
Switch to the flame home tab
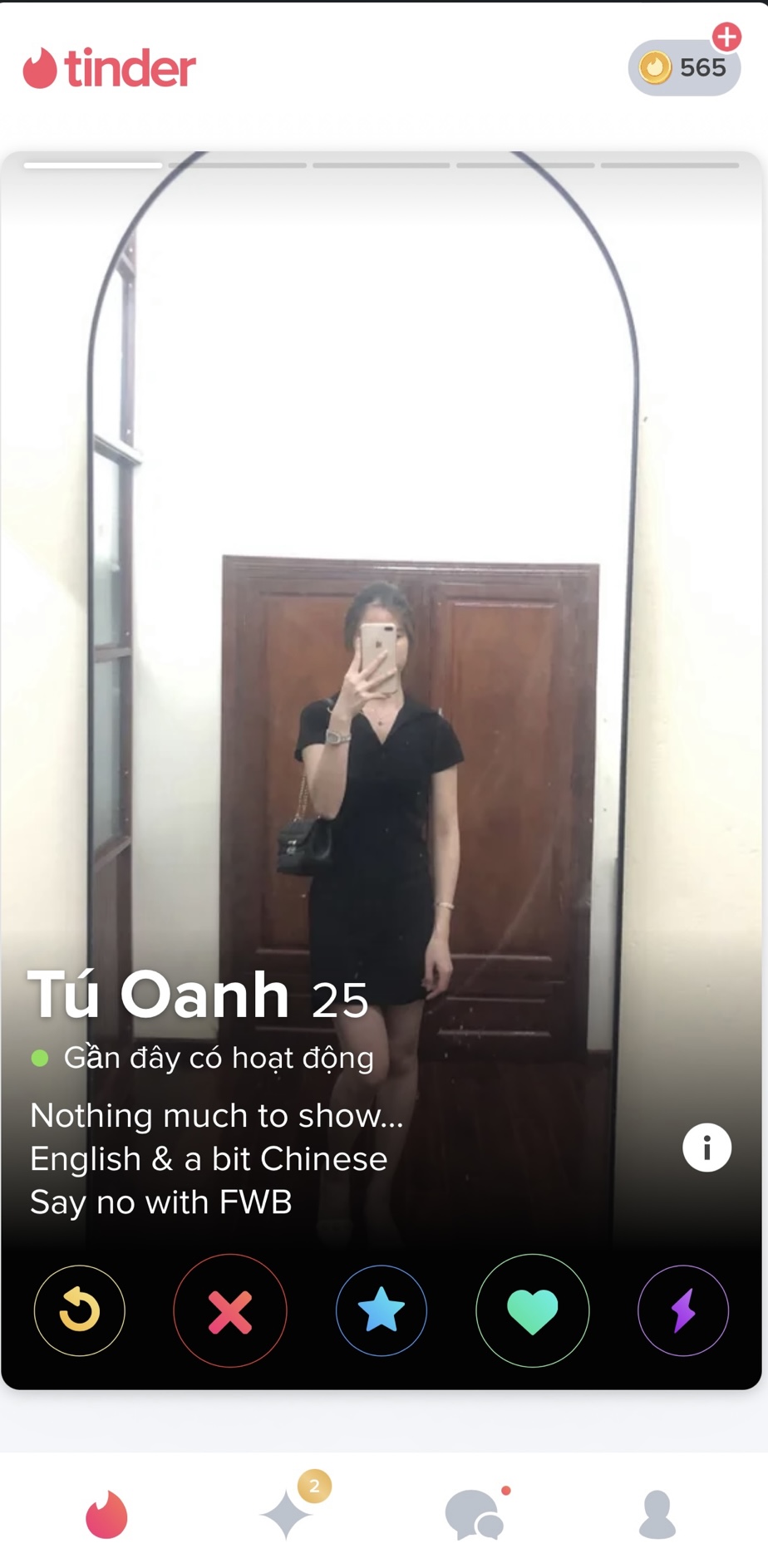[107, 1514]
